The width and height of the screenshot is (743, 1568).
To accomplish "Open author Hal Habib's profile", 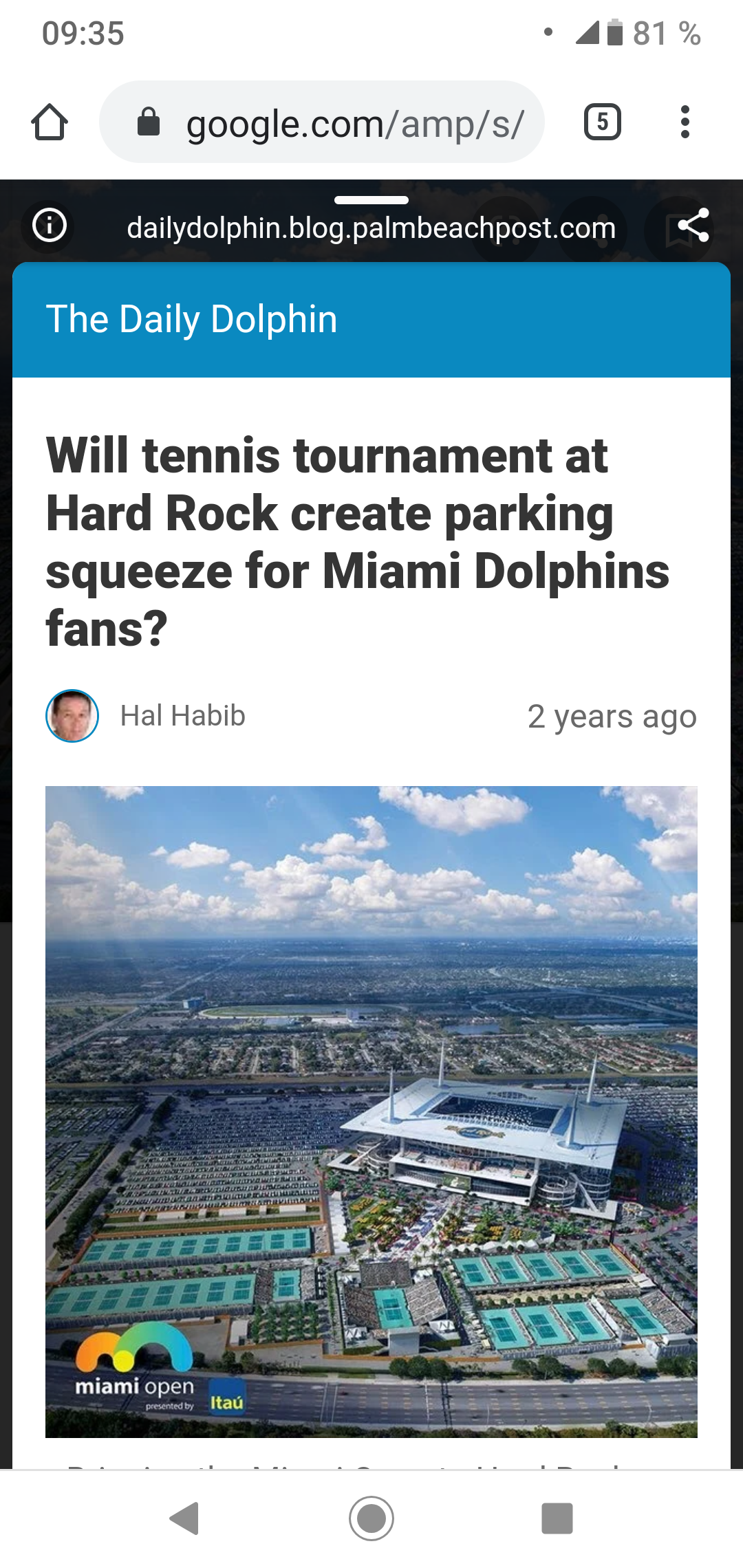I will pos(182,716).
